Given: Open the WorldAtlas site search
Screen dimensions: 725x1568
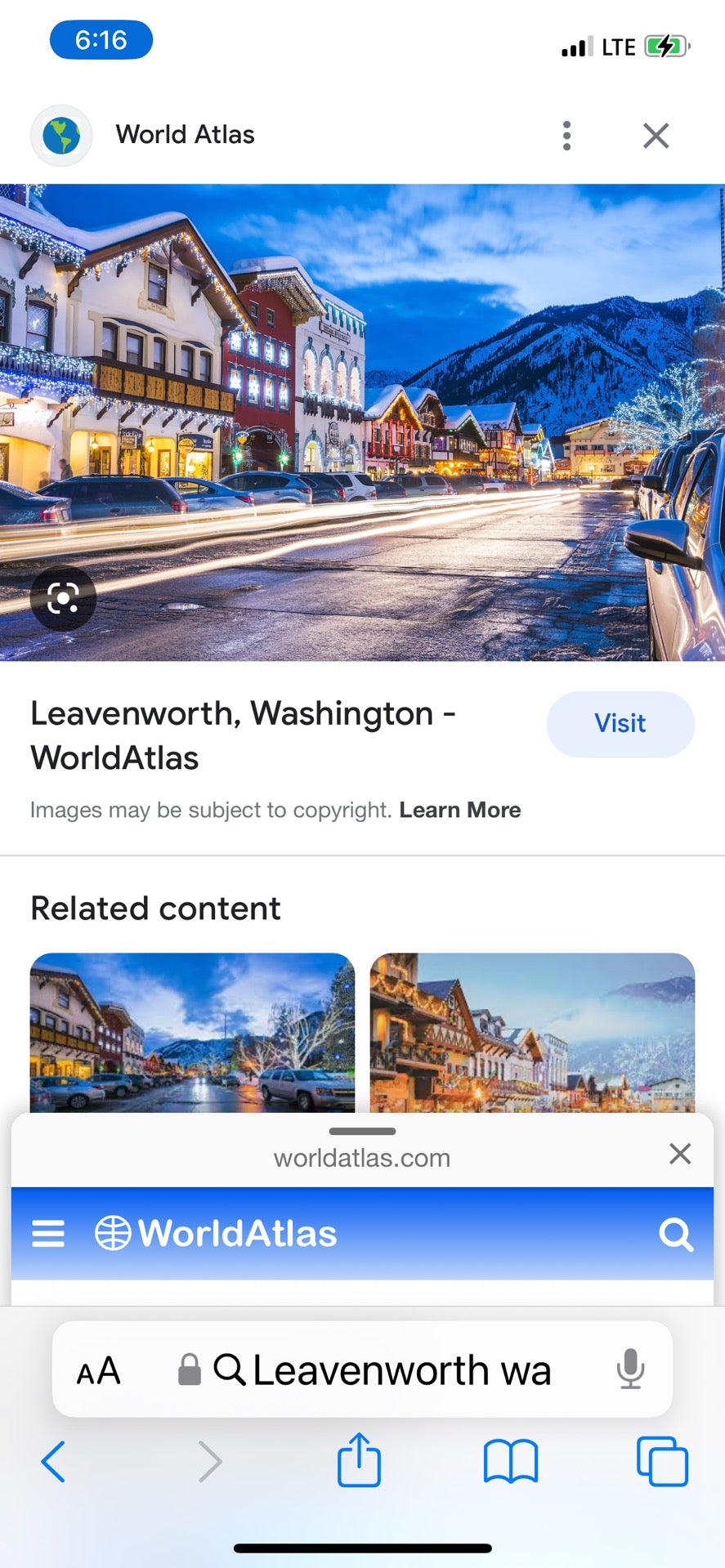Looking at the screenshot, I should click(675, 1234).
